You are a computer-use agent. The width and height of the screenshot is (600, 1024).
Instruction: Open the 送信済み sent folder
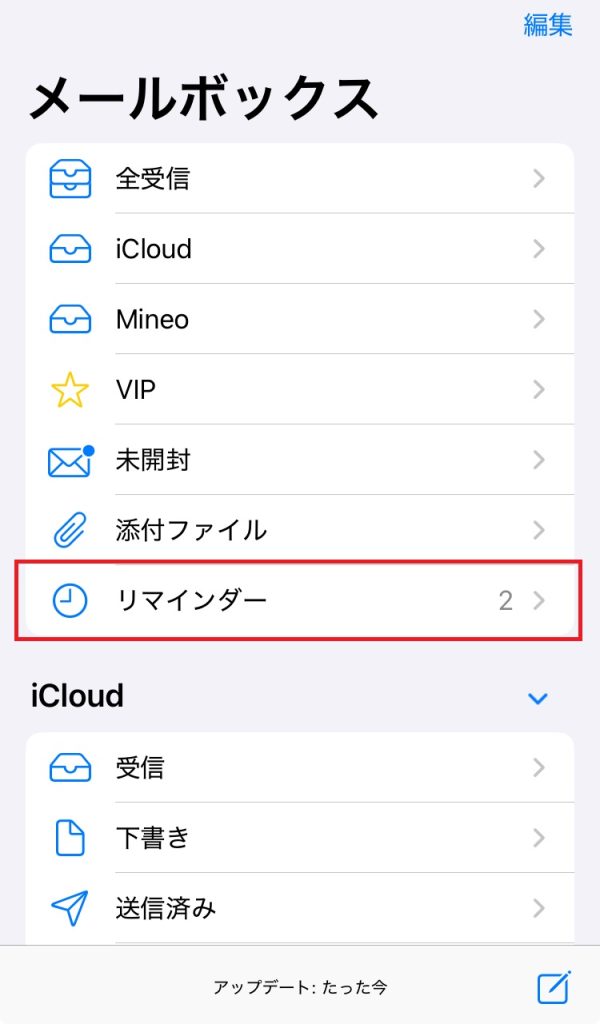(x=300, y=908)
